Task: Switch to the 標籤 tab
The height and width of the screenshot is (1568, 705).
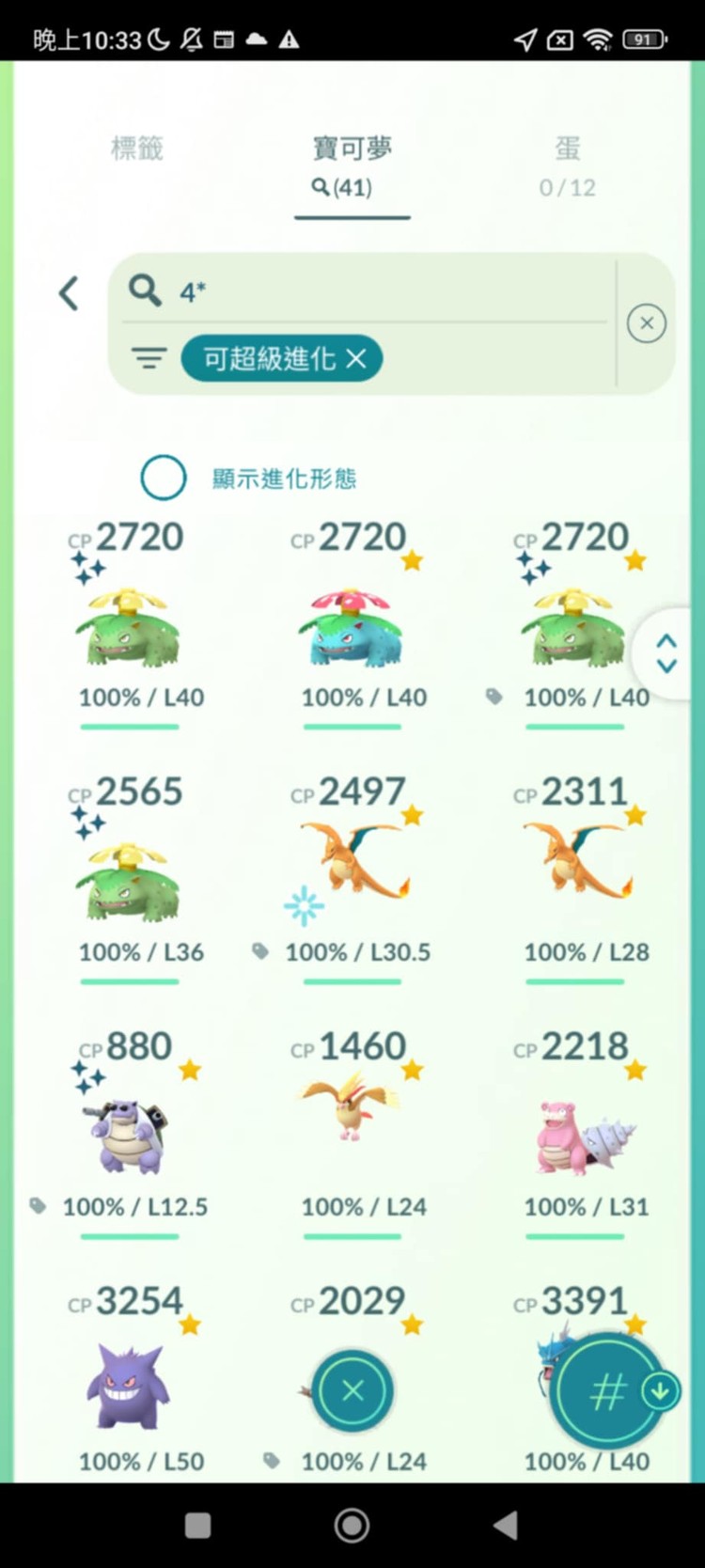Action: 137,149
